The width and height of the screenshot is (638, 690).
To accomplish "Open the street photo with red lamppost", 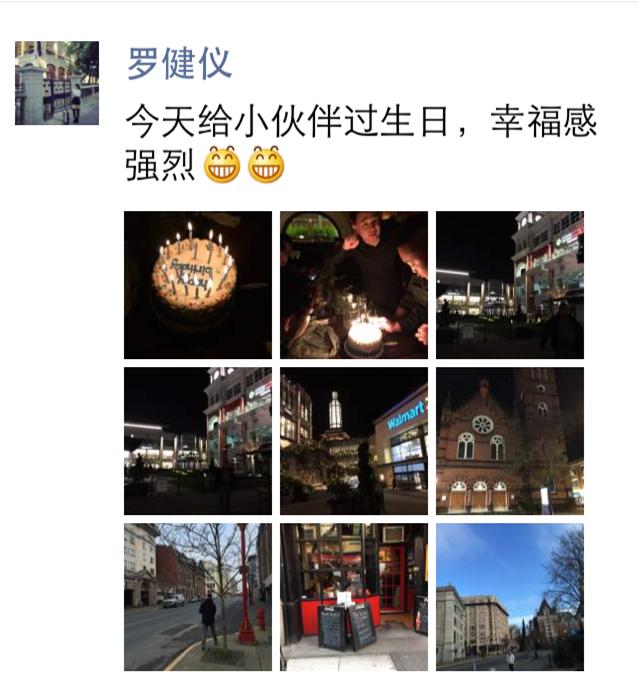I will (x=197, y=597).
